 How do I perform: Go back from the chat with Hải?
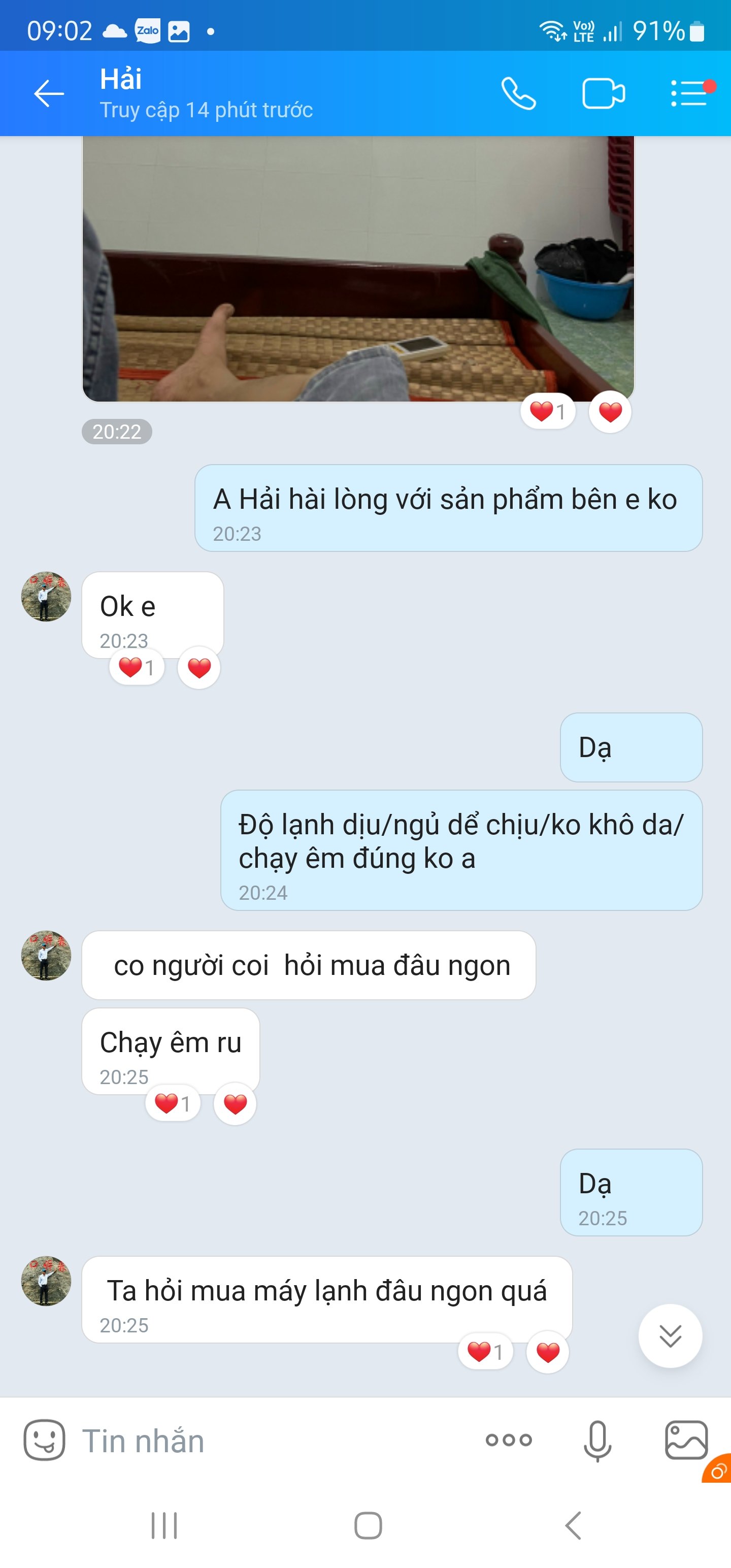tap(49, 94)
